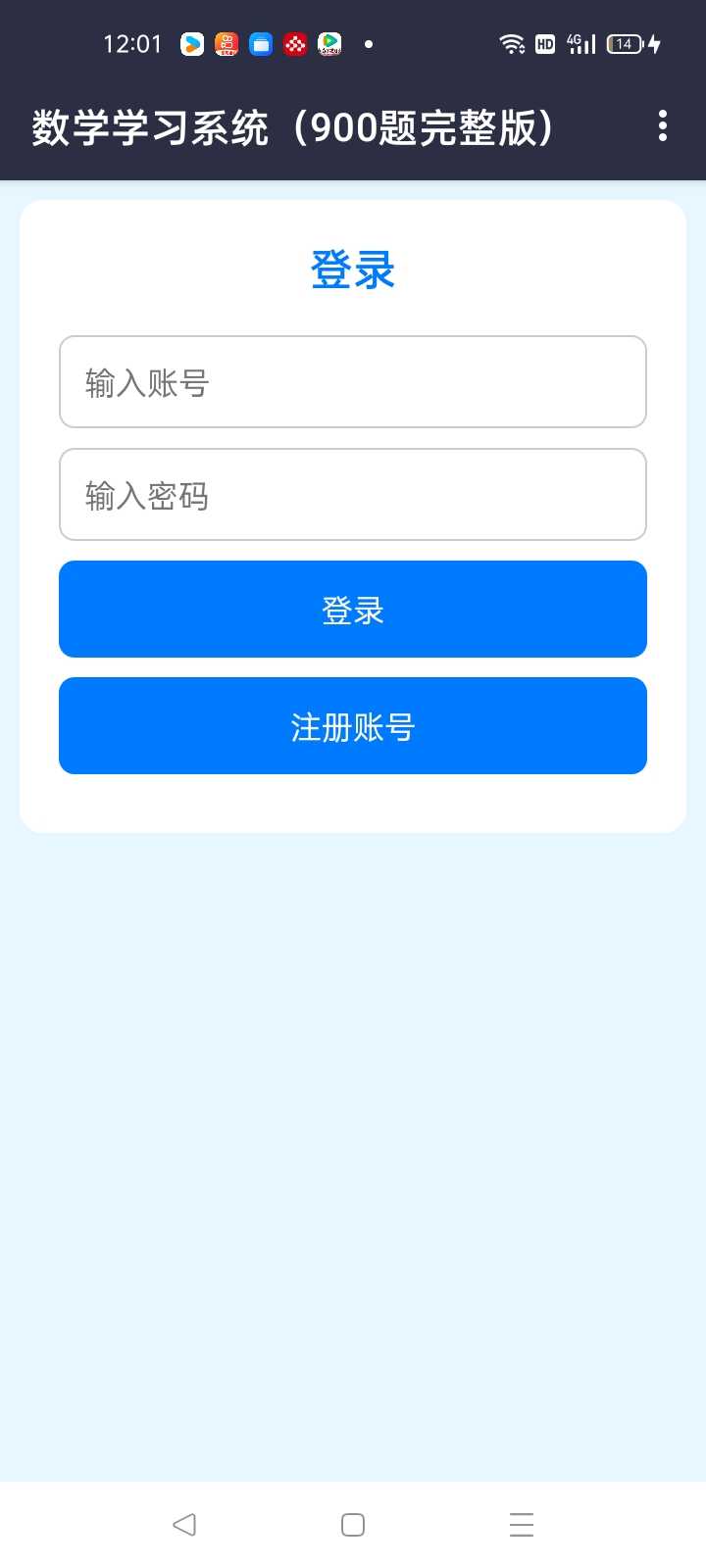Viewport: 706px width, 1568px height.
Task: Go back using the system back button
Action: 184,1524
